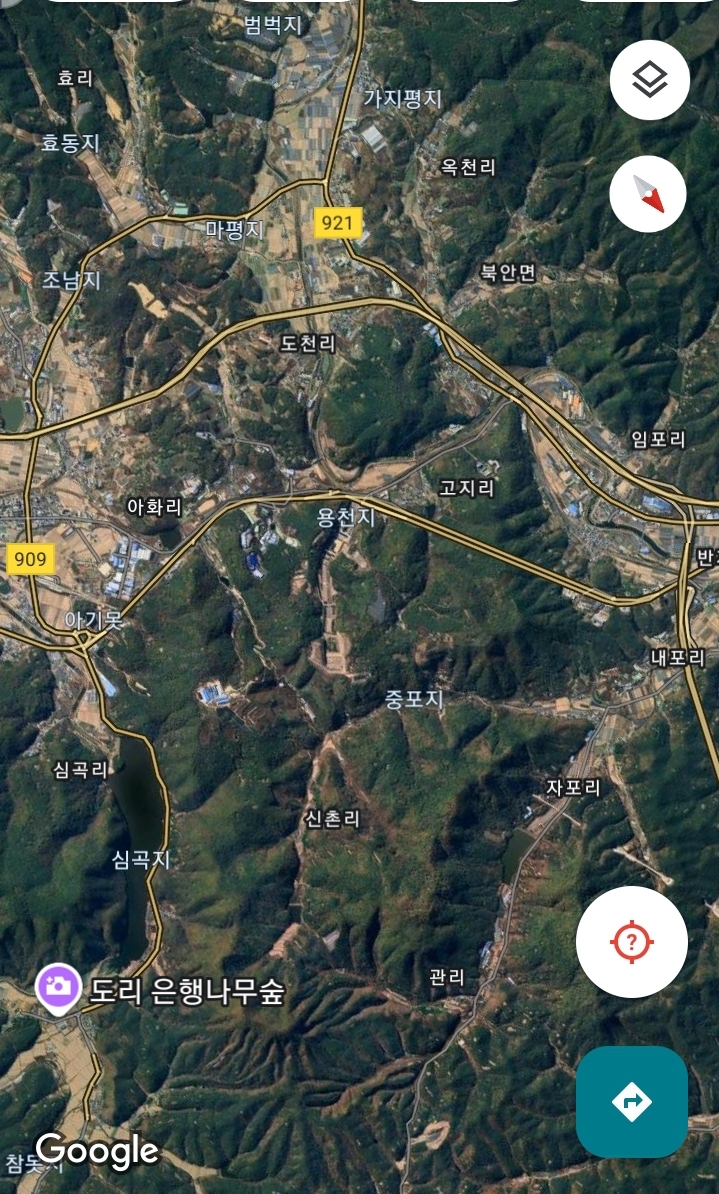
Task: Open the 도리 은행나무숲 place marker
Action: pyautogui.click(x=59, y=989)
